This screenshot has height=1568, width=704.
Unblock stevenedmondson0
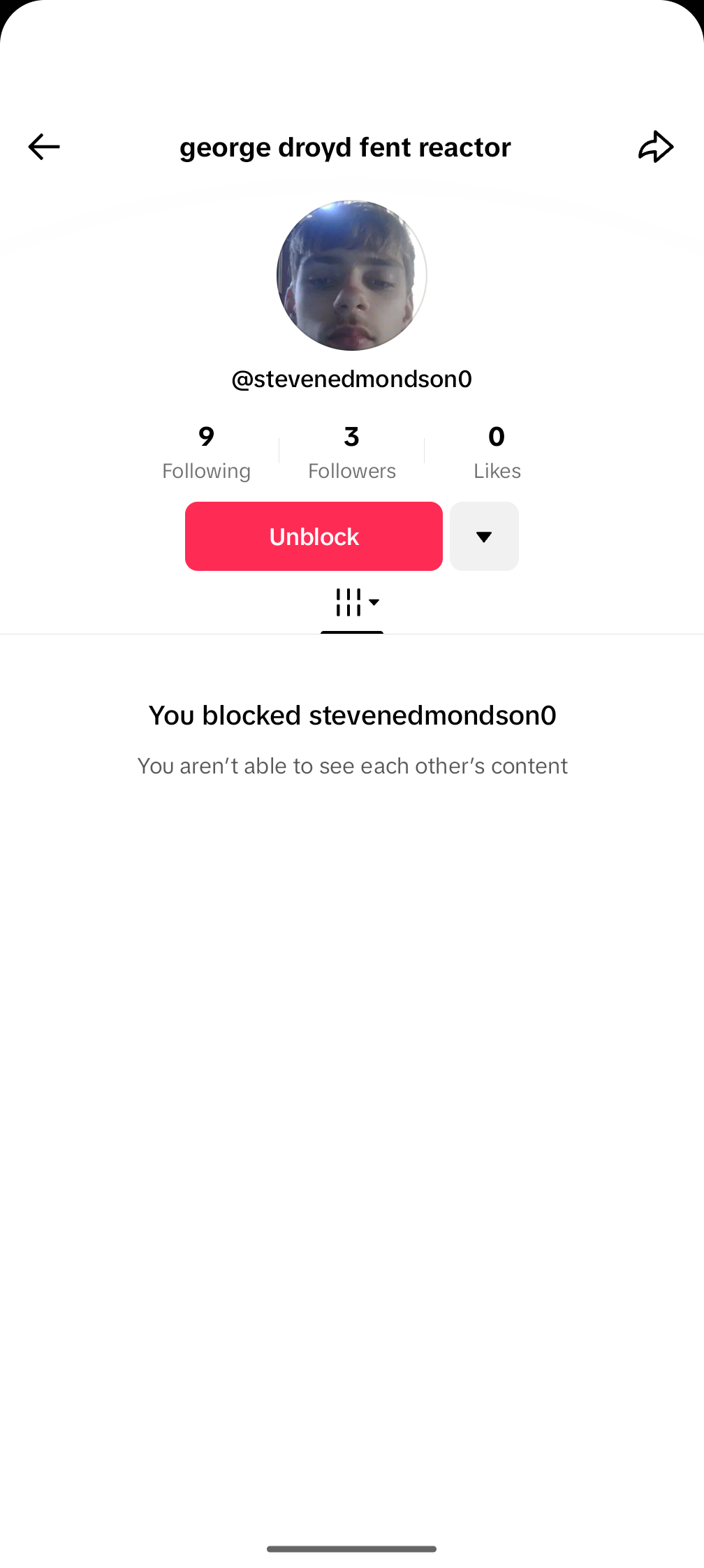point(314,536)
